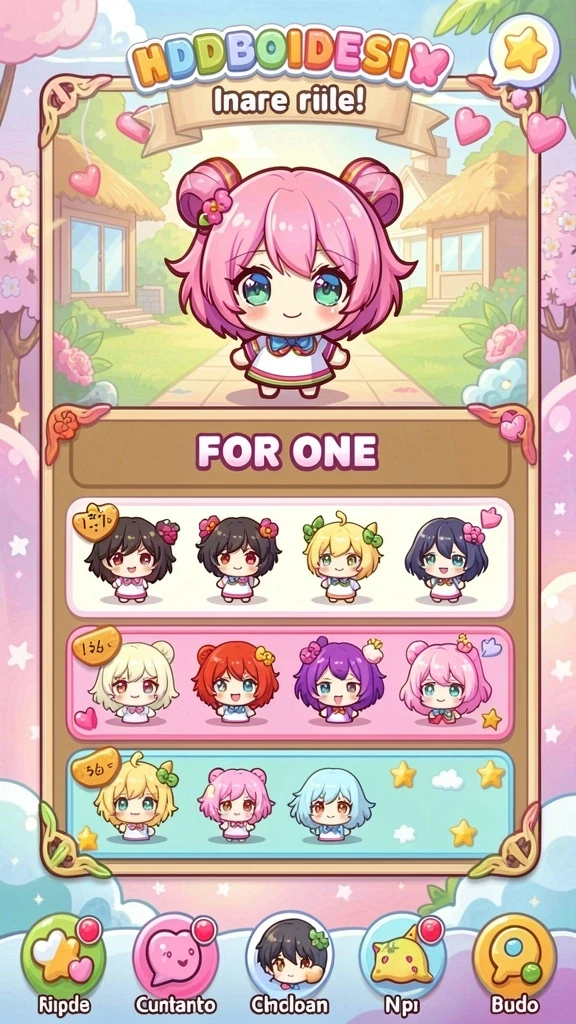576x1024 pixels.
Task: Tap the star bubble icon
Action: 525,52
